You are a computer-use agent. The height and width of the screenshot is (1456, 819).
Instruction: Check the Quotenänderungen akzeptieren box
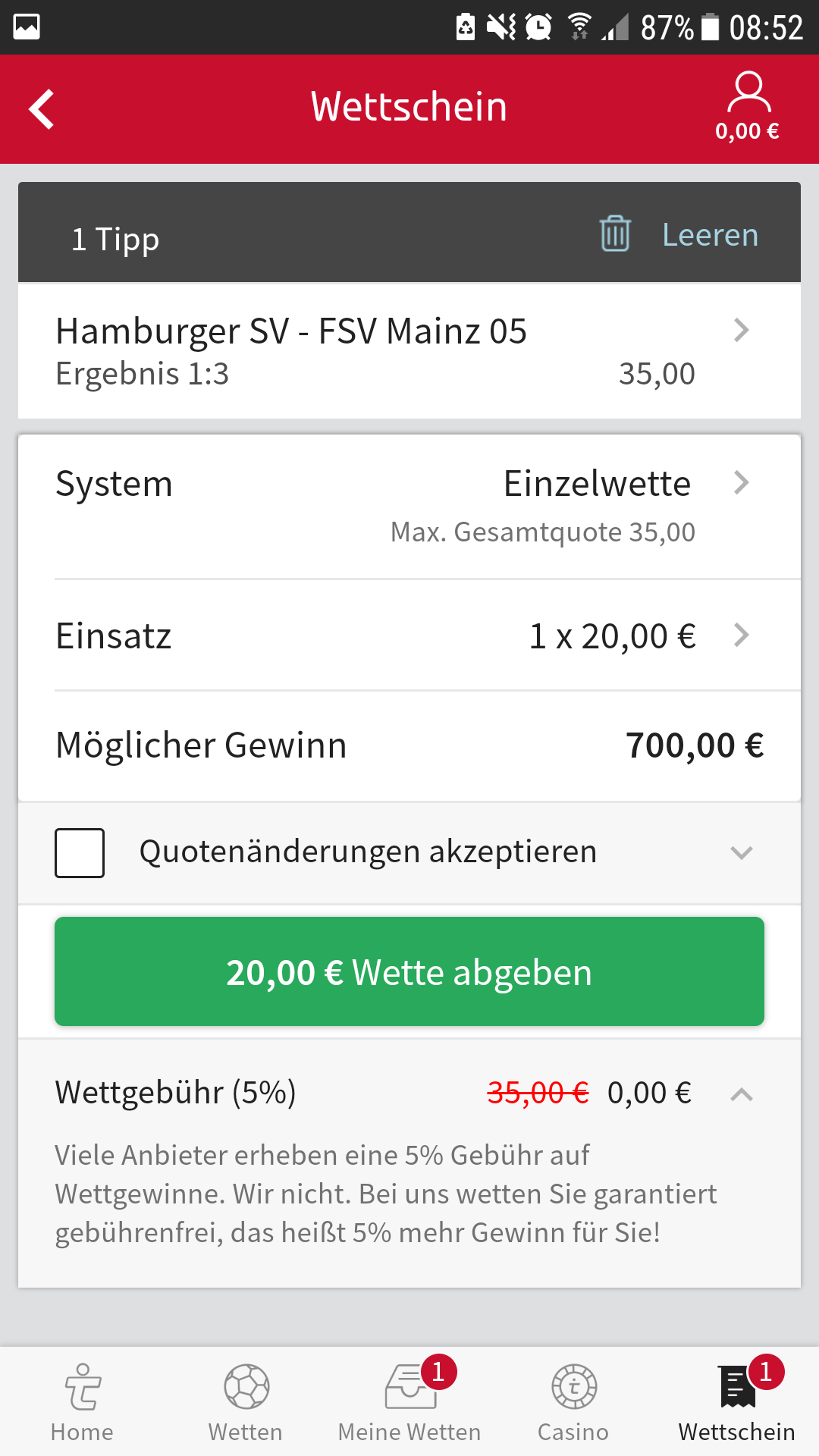click(x=80, y=853)
